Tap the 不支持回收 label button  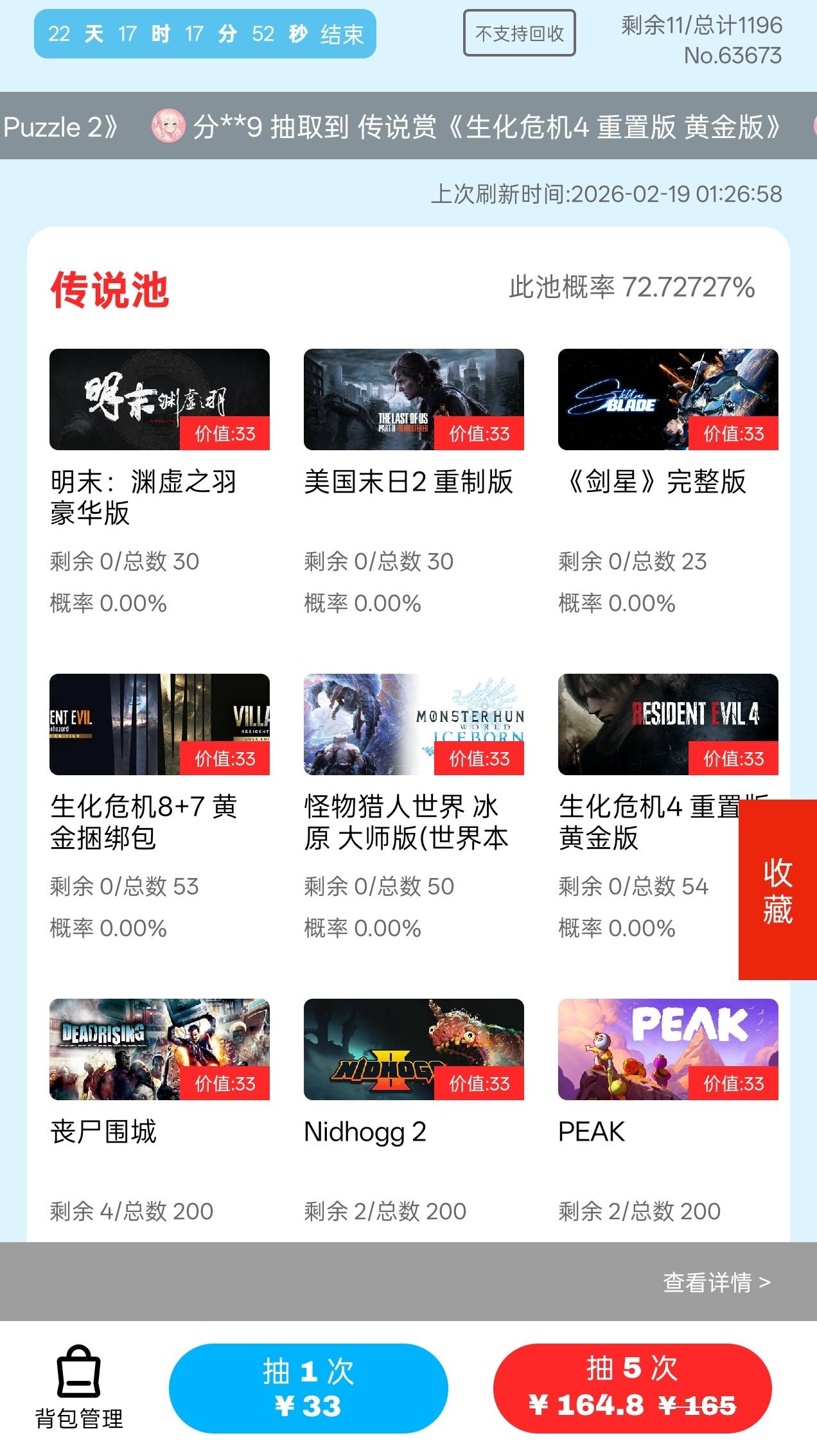pyautogui.click(x=519, y=33)
